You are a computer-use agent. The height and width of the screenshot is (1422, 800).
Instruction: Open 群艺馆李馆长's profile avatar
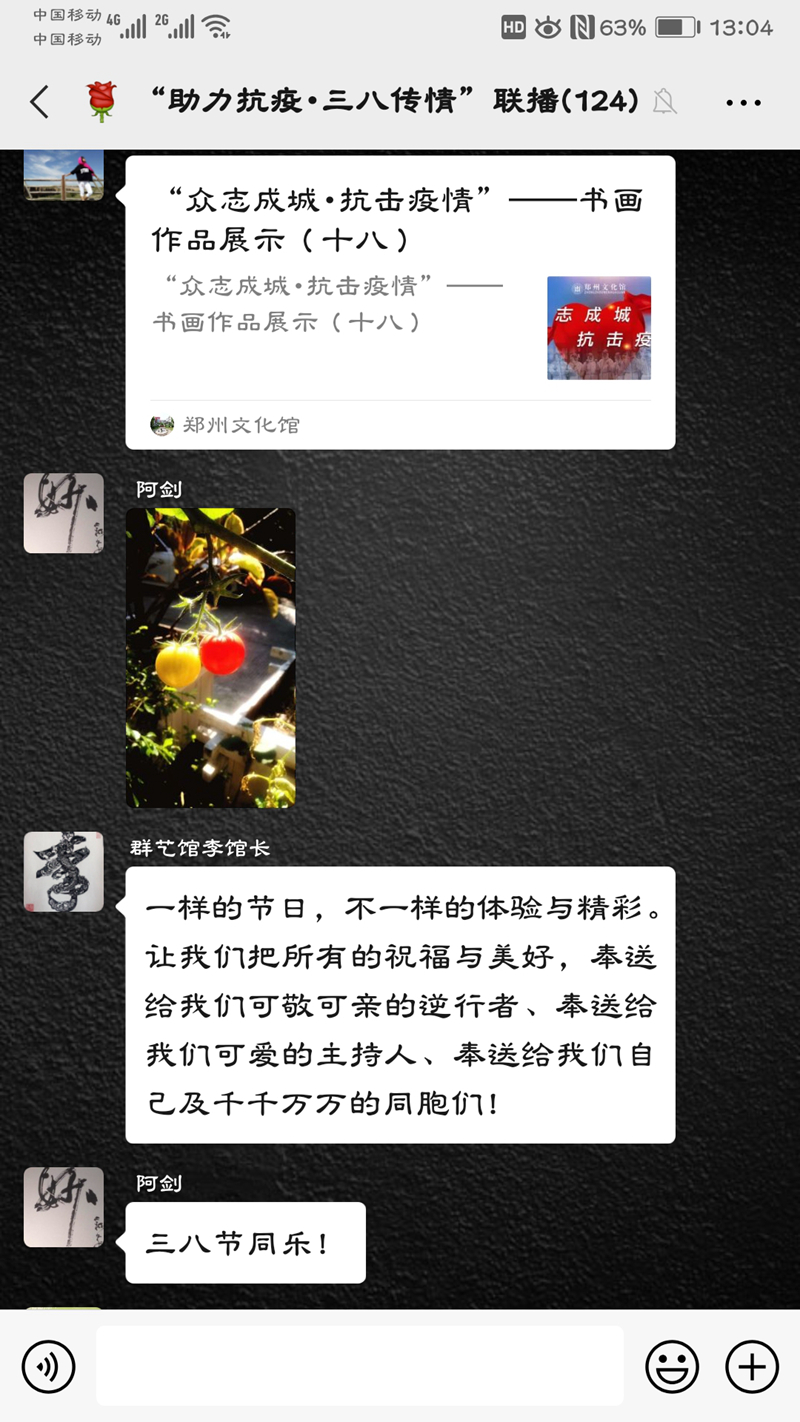[x=64, y=871]
